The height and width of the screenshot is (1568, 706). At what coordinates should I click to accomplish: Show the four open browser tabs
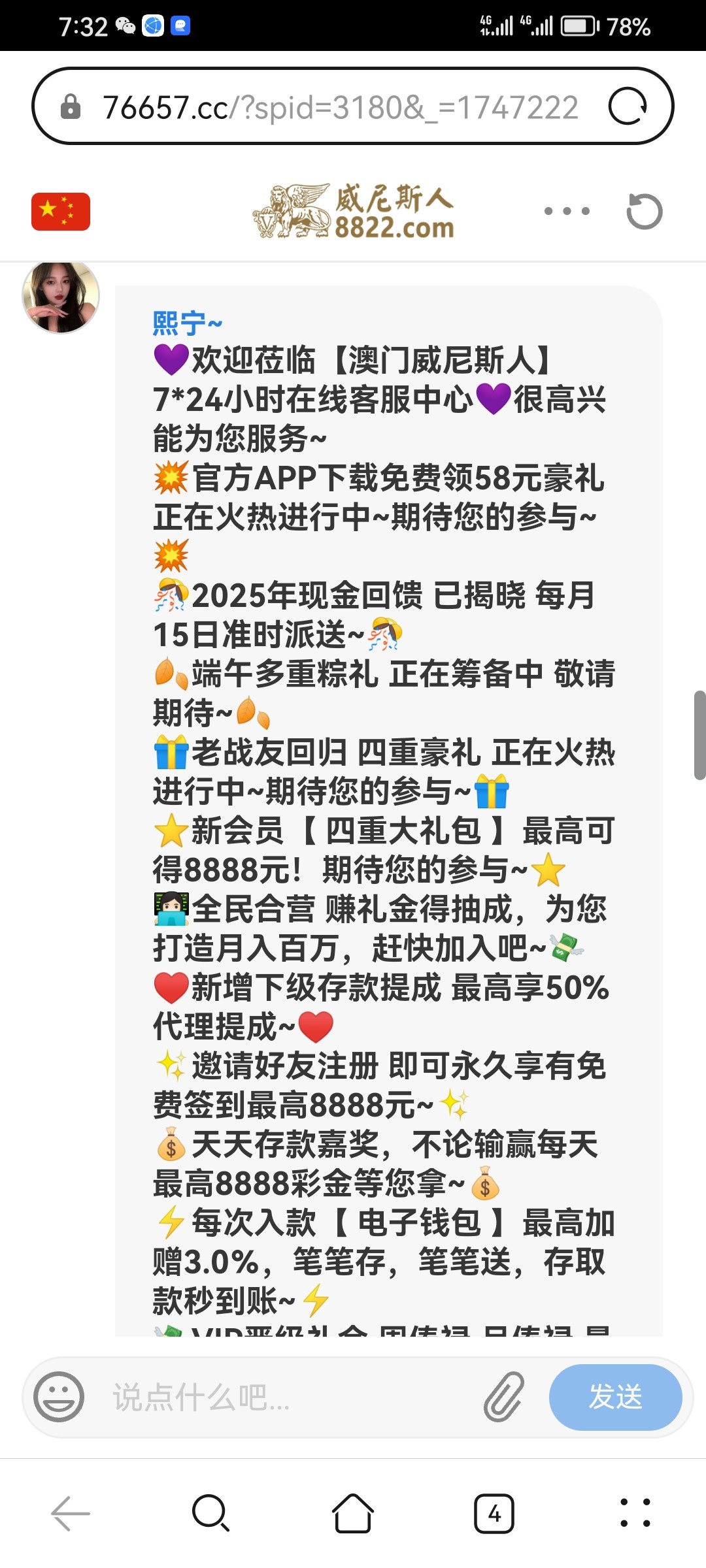(x=494, y=1513)
